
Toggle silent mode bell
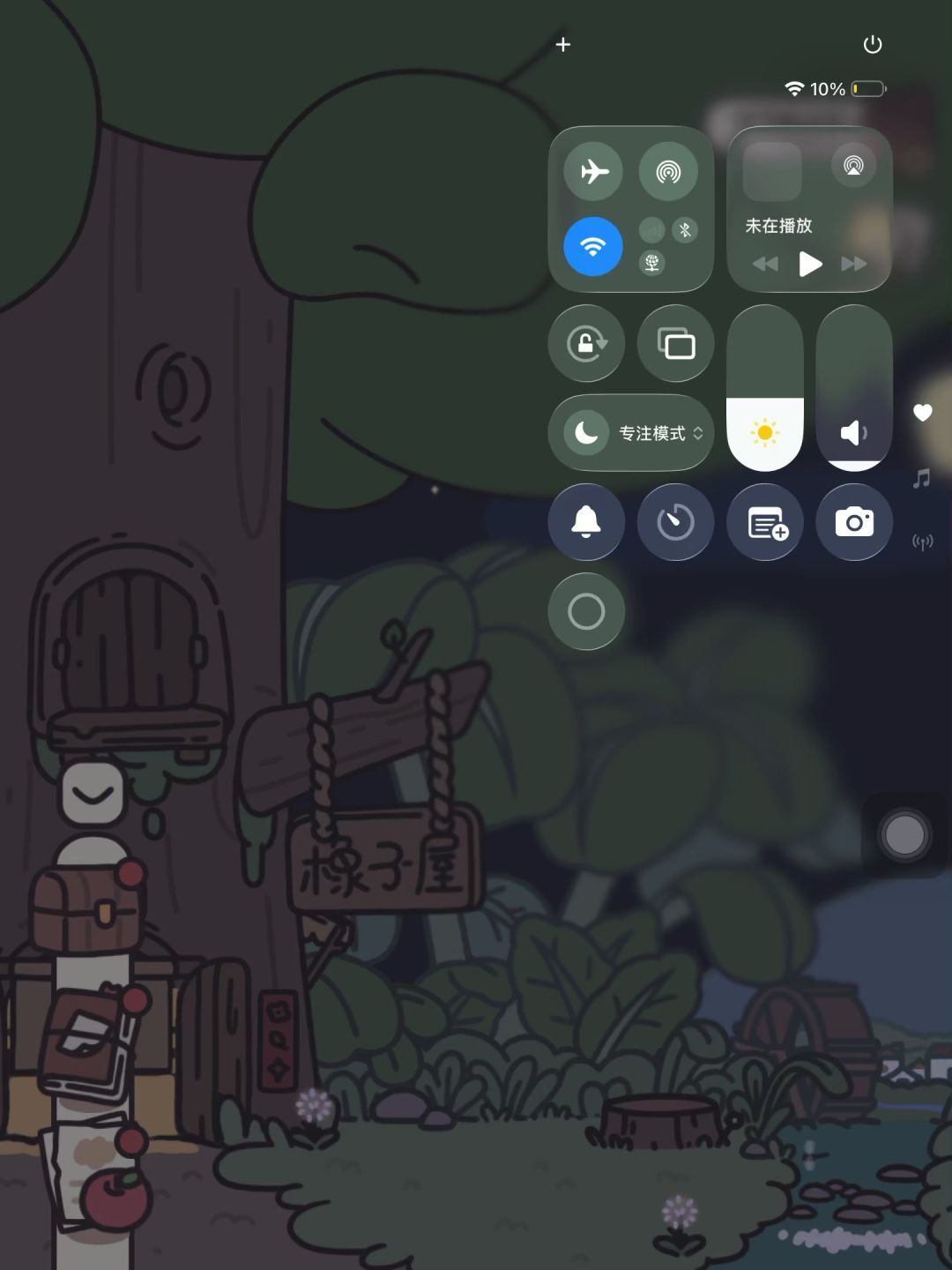point(587,522)
